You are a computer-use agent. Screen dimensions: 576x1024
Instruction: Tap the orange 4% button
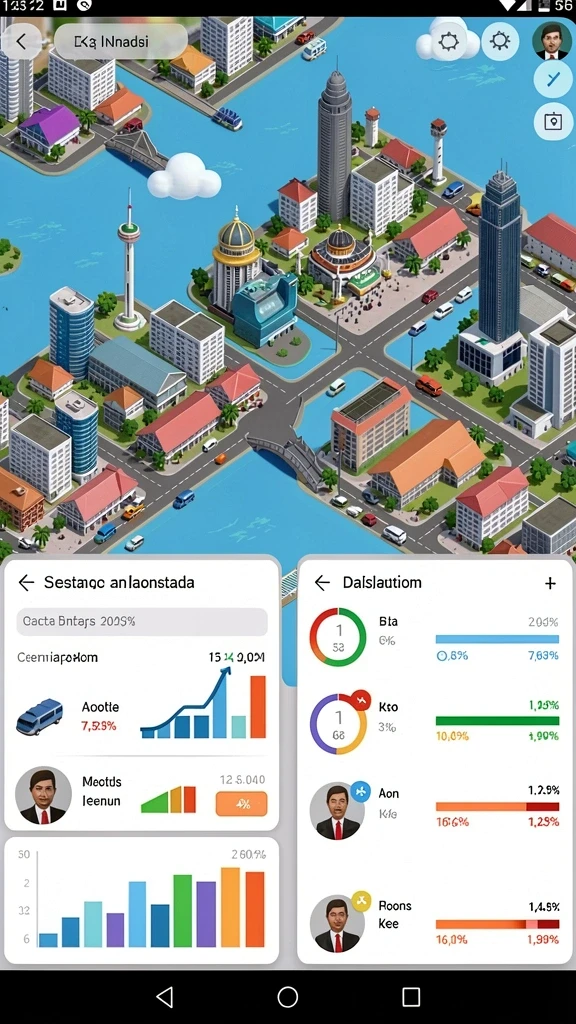tap(242, 804)
